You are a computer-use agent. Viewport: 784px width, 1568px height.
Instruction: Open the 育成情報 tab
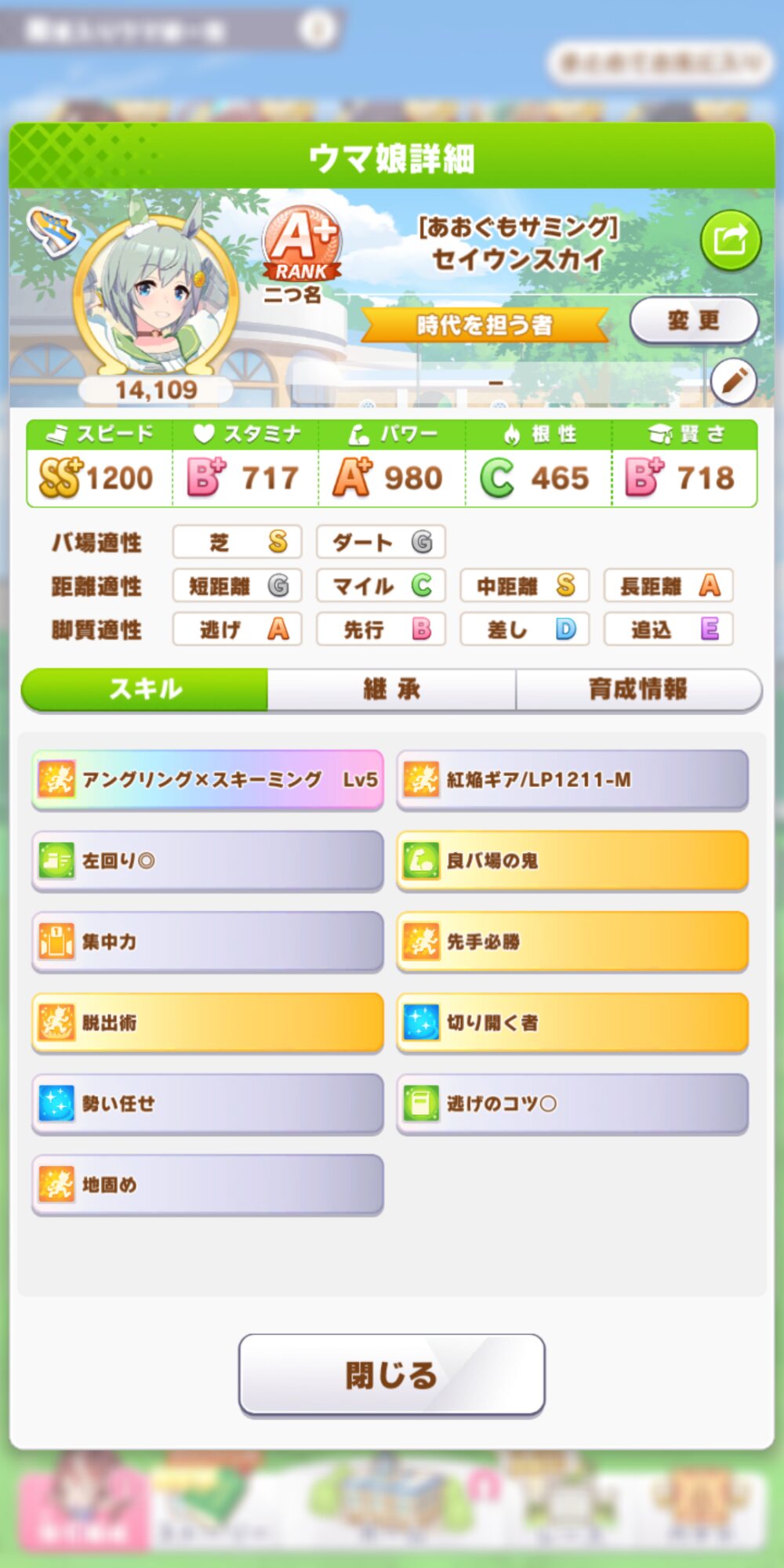(x=638, y=690)
